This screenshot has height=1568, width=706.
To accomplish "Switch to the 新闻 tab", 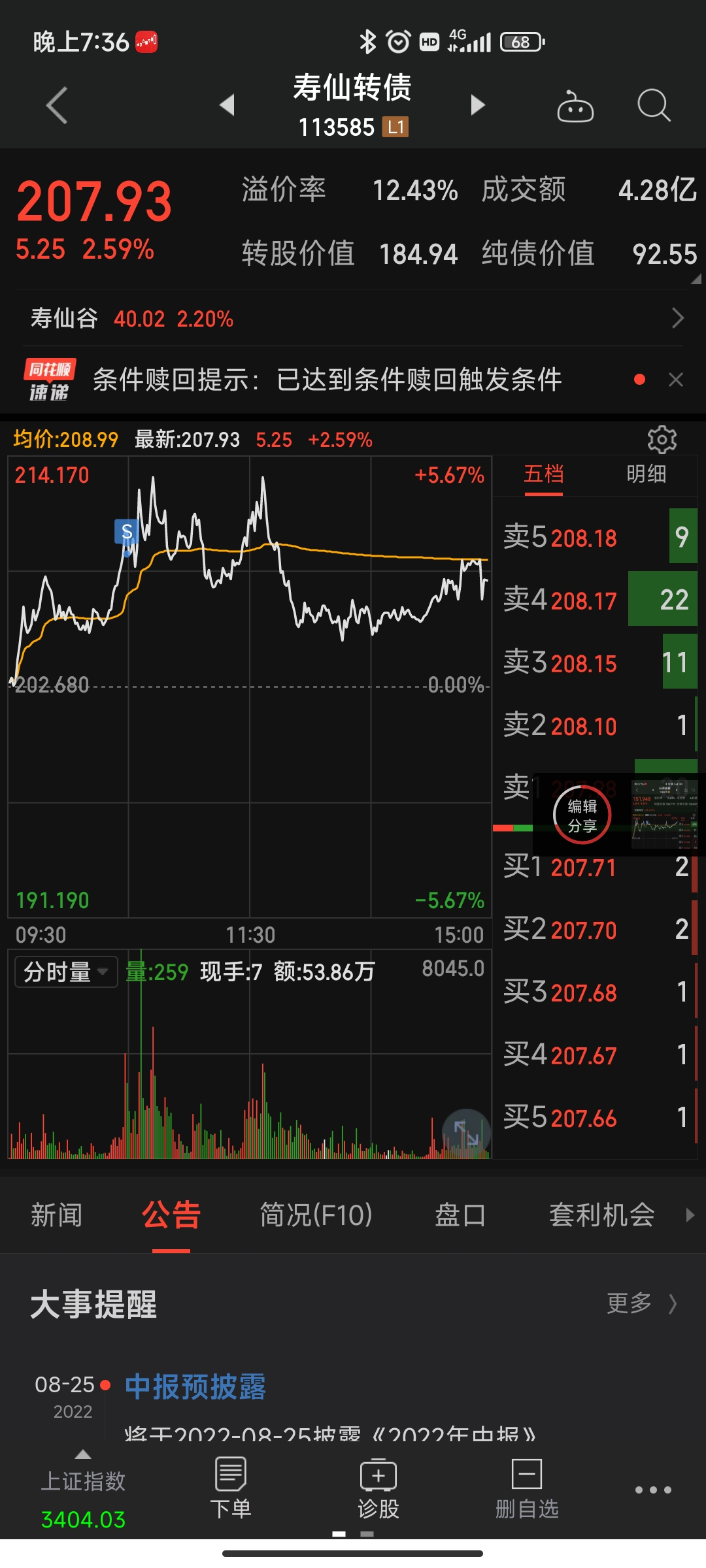I will point(57,1216).
